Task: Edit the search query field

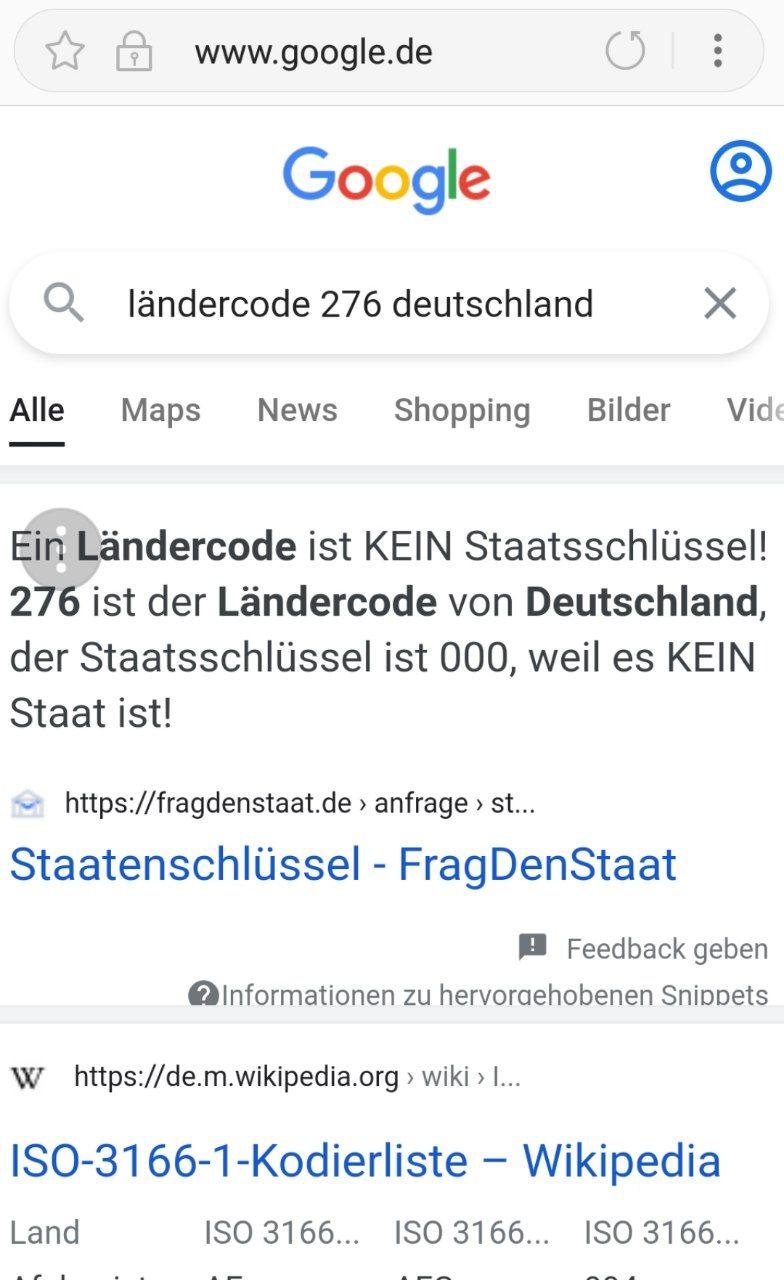Action: click(360, 303)
